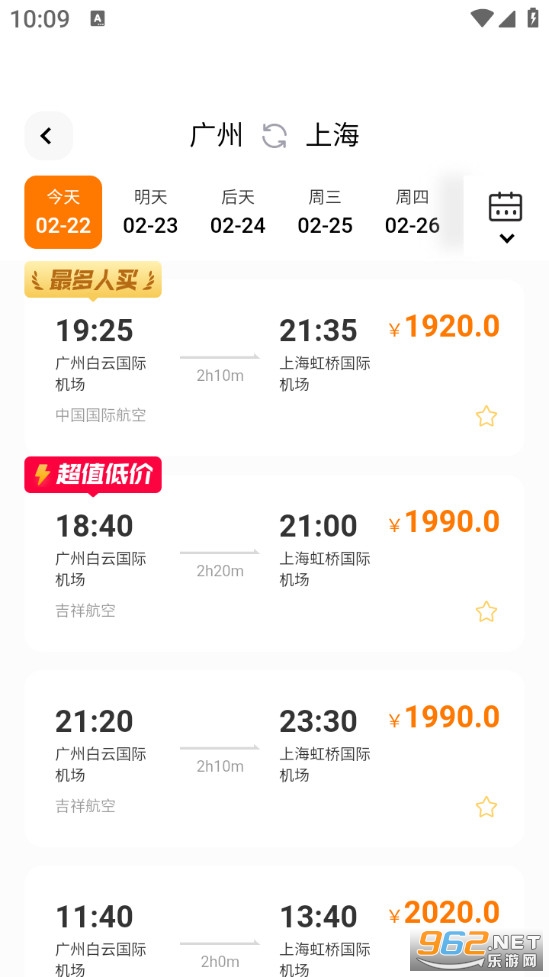The width and height of the screenshot is (549, 977).
Task: Star the 18:40 flight
Action: [x=486, y=612]
